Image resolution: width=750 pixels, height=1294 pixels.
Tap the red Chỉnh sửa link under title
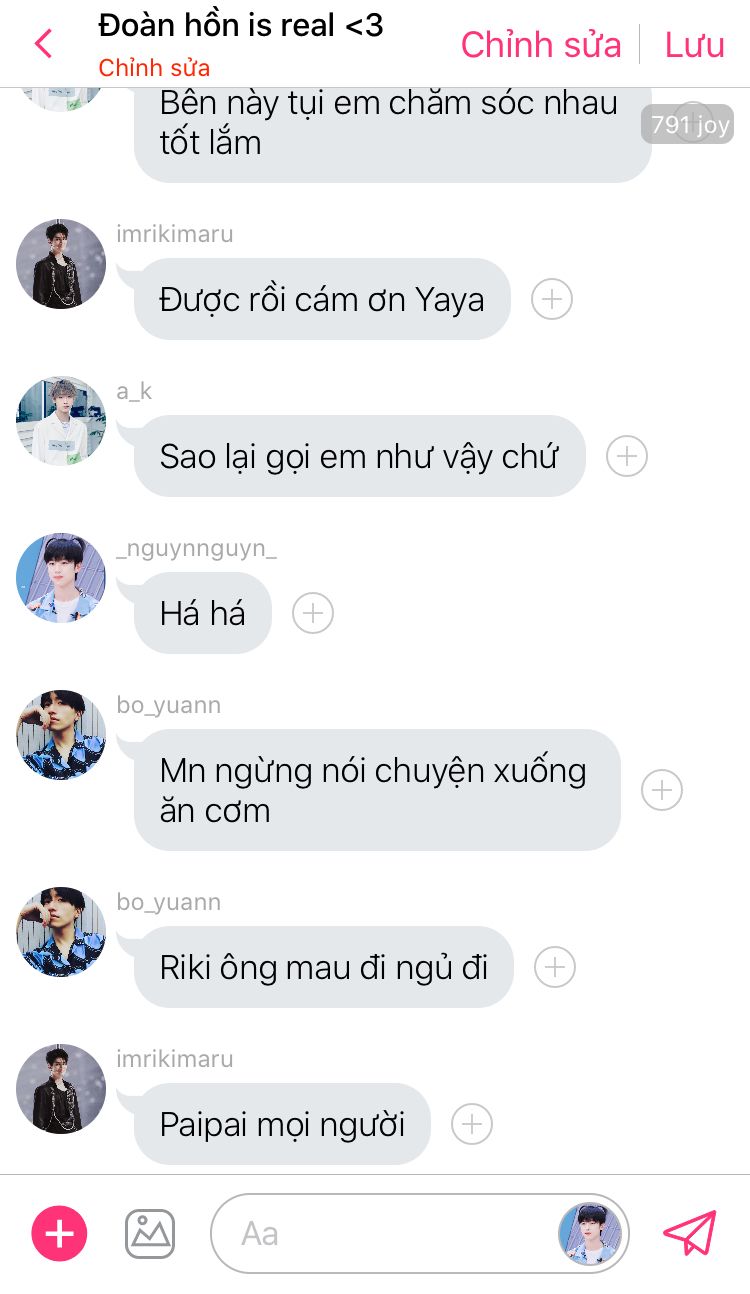coord(154,69)
